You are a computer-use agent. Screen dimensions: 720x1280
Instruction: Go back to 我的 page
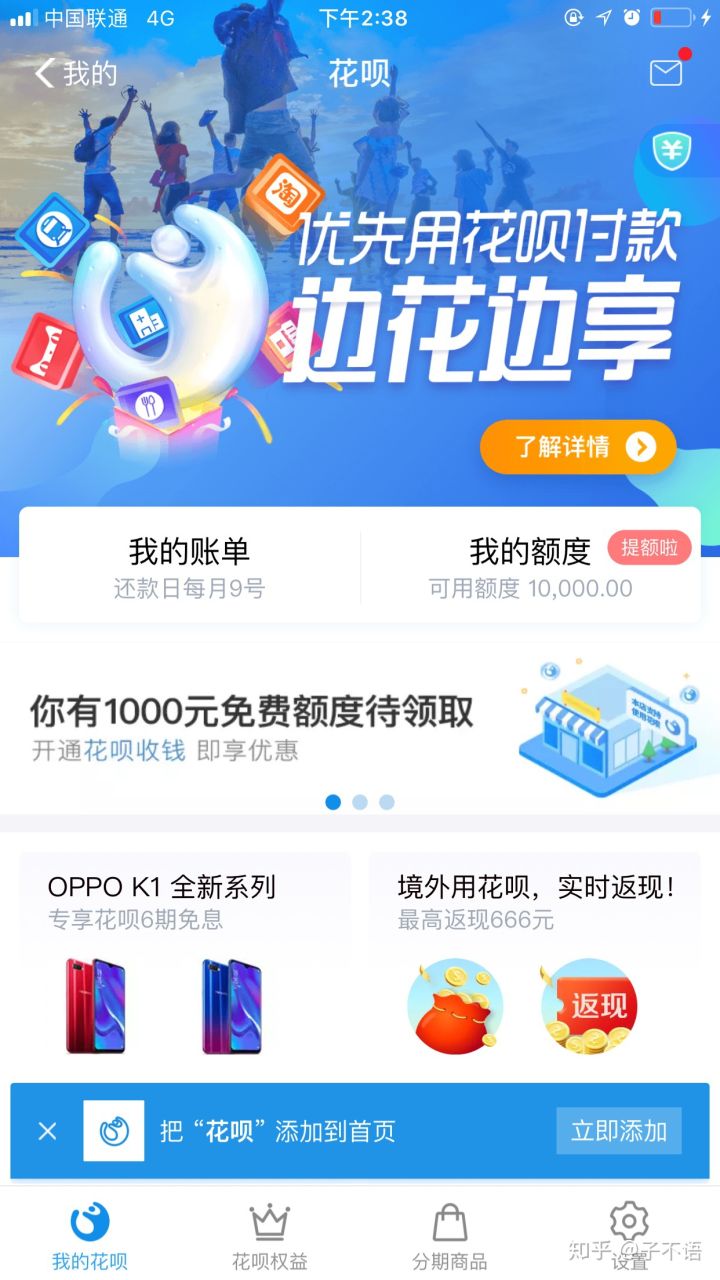75,73
